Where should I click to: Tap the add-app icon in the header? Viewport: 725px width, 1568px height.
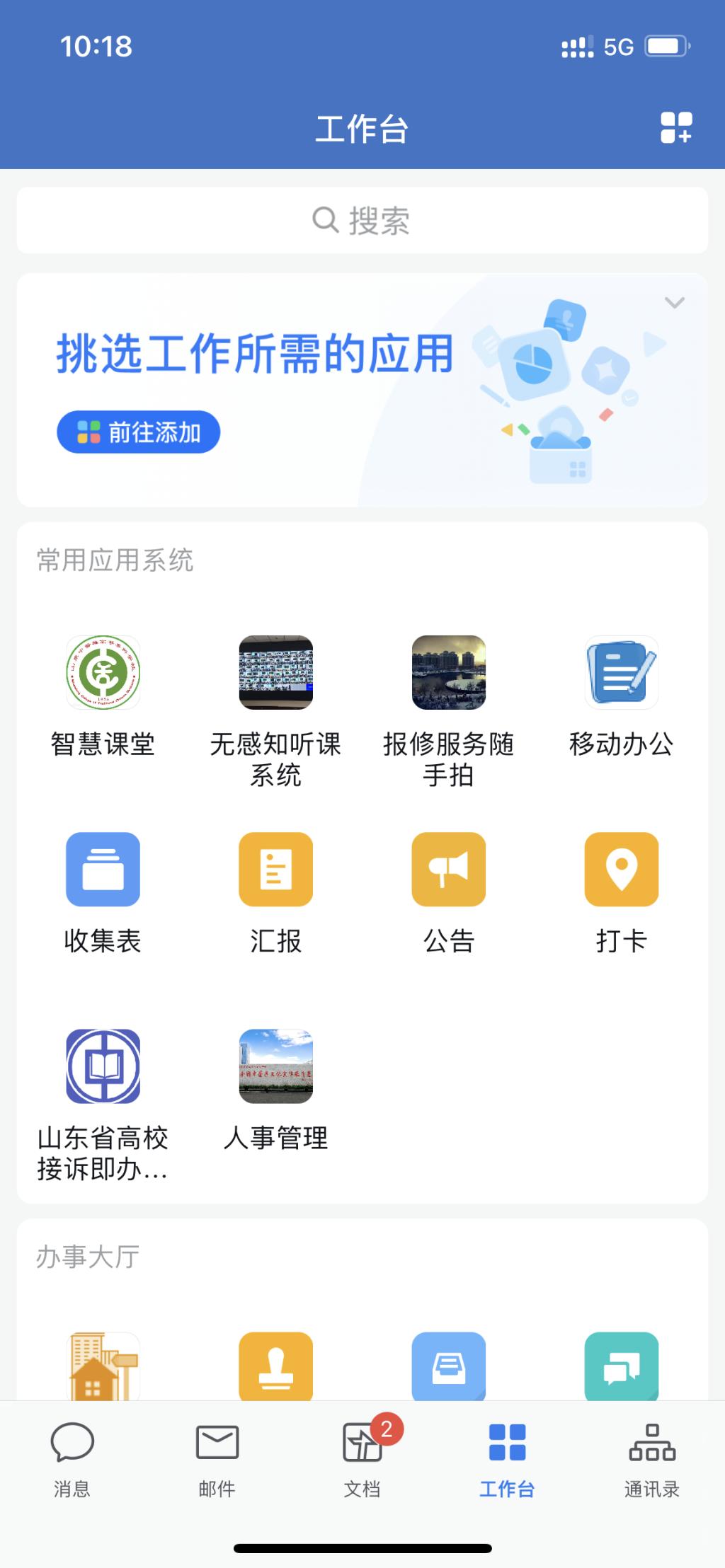(675, 128)
